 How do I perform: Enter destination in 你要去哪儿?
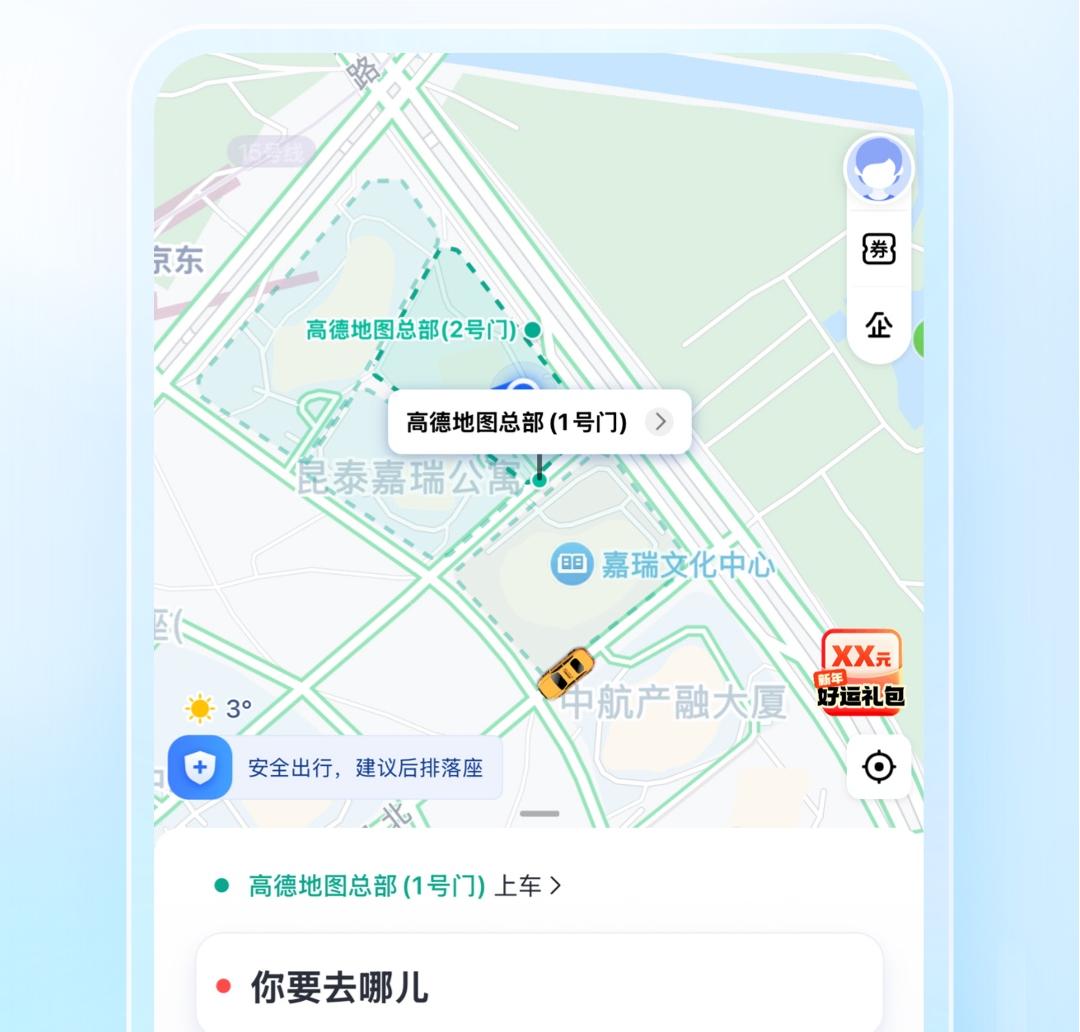tap(539, 986)
